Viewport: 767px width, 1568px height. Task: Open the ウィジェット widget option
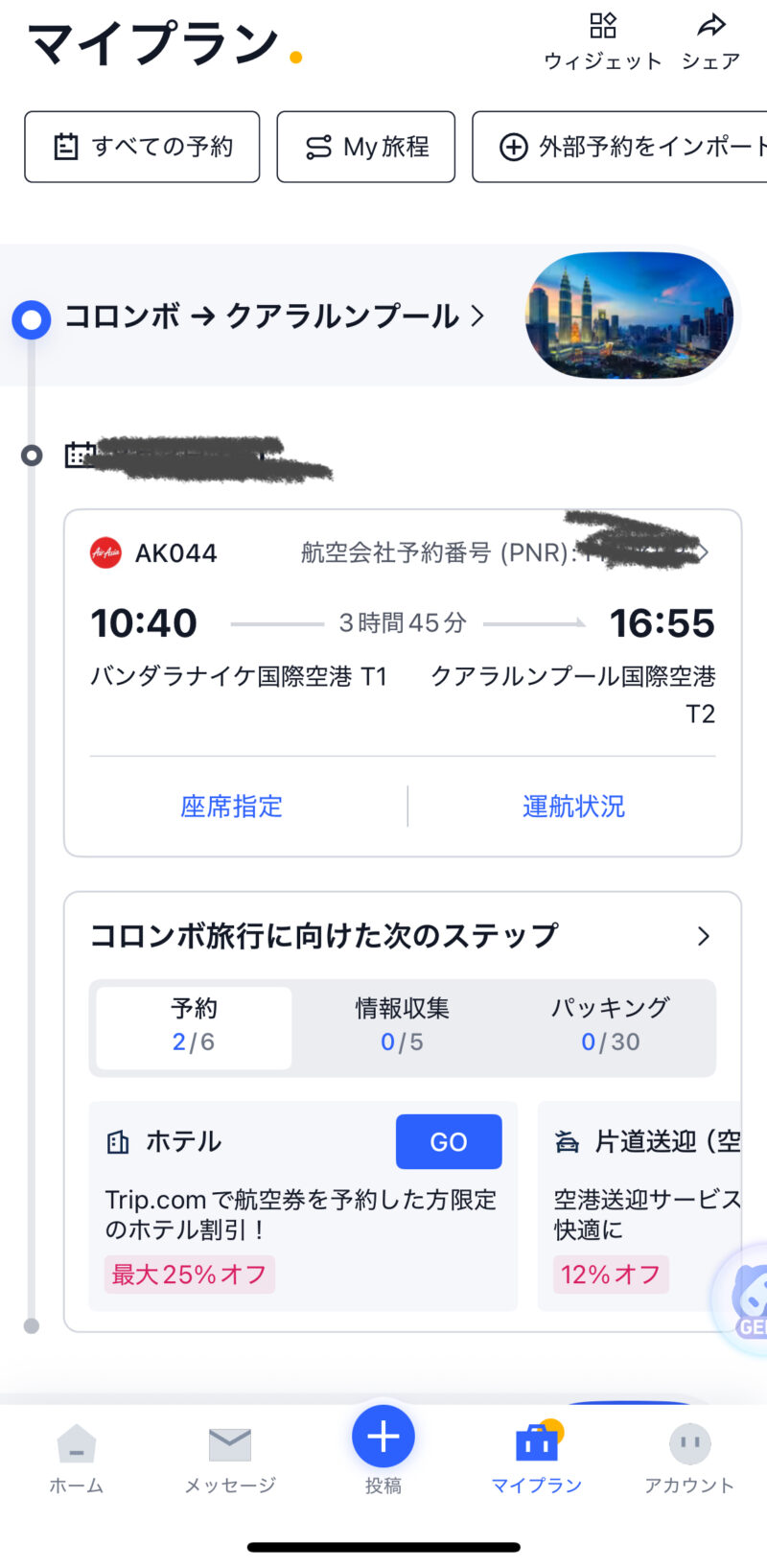click(603, 41)
